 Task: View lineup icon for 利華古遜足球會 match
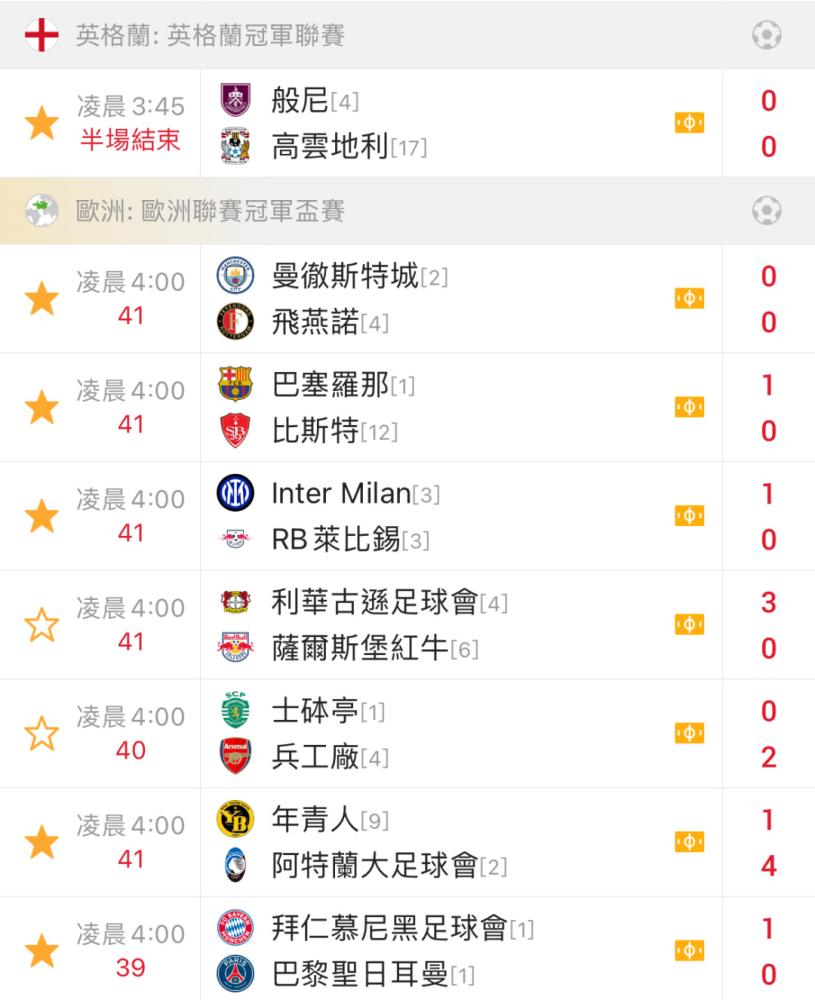[x=689, y=624]
